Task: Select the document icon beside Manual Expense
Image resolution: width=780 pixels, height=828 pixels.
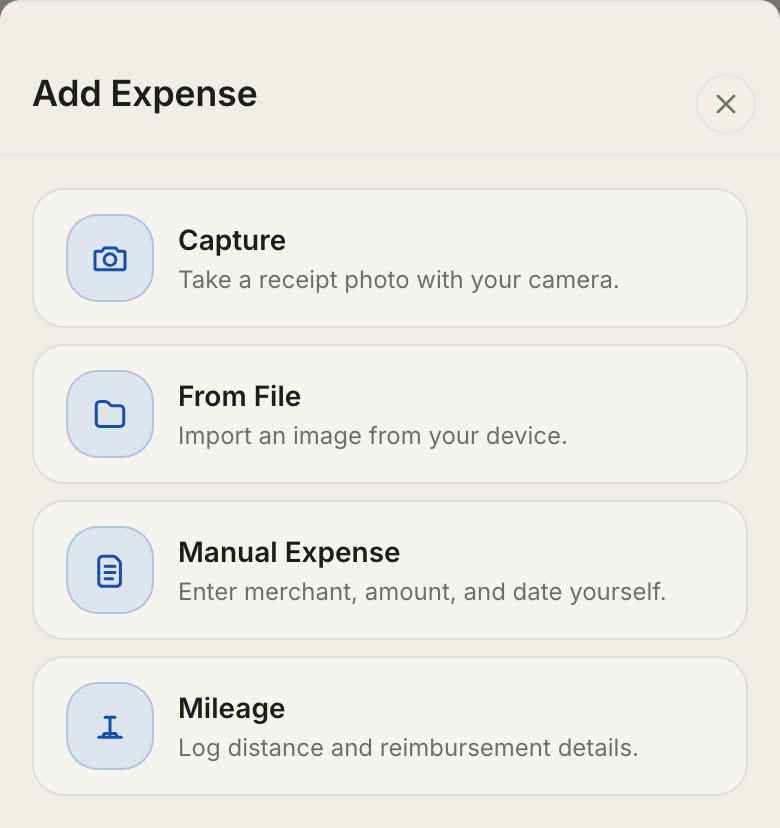Action: click(110, 569)
